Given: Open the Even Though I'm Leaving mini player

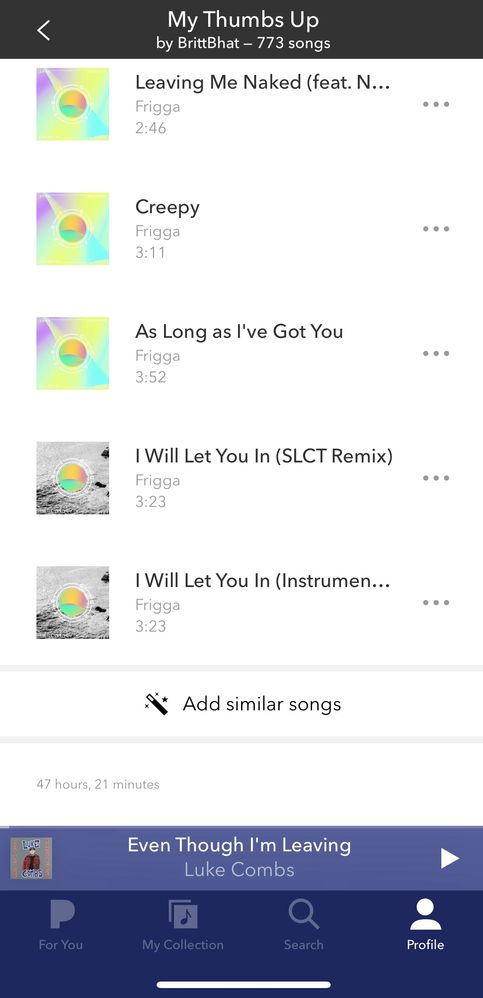Looking at the screenshot, I should pyautogui.click(x=239, y=858).
